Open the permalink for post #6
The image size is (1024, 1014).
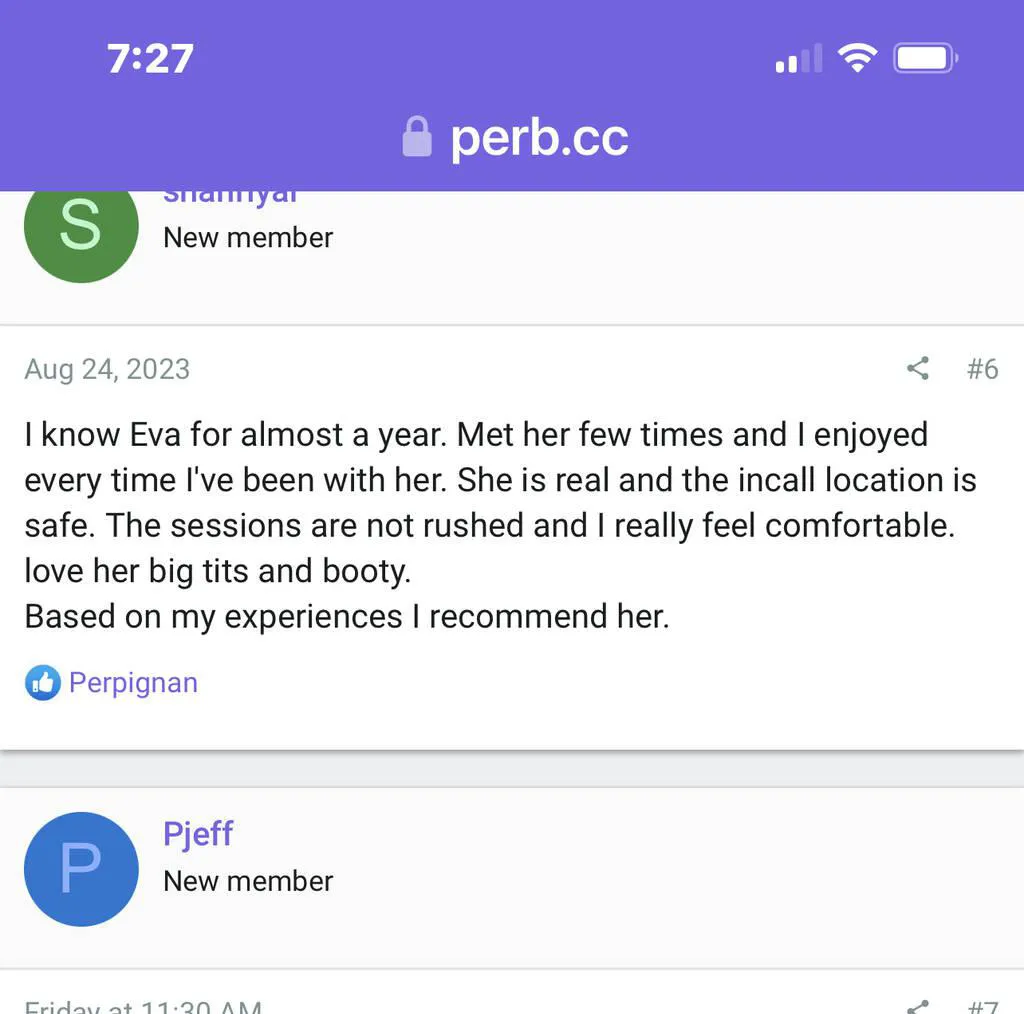(x=982, y=369)
